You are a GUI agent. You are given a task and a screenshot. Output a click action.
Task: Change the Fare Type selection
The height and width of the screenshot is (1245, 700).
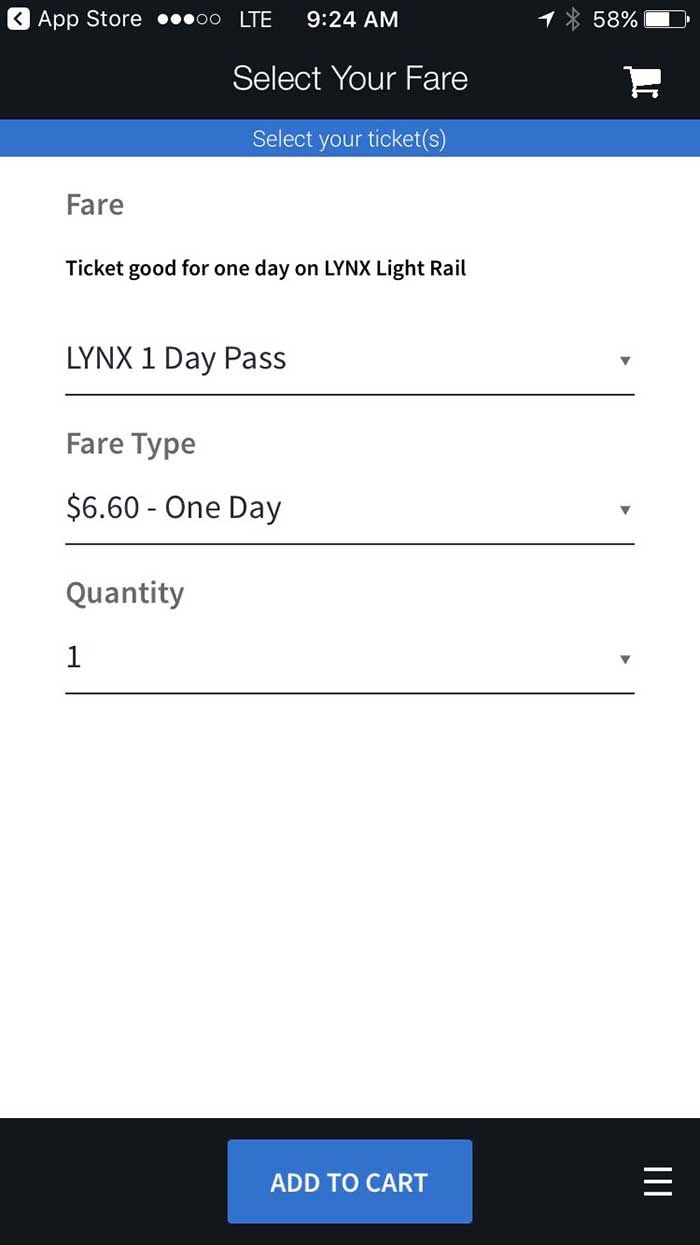pos(349,509)
